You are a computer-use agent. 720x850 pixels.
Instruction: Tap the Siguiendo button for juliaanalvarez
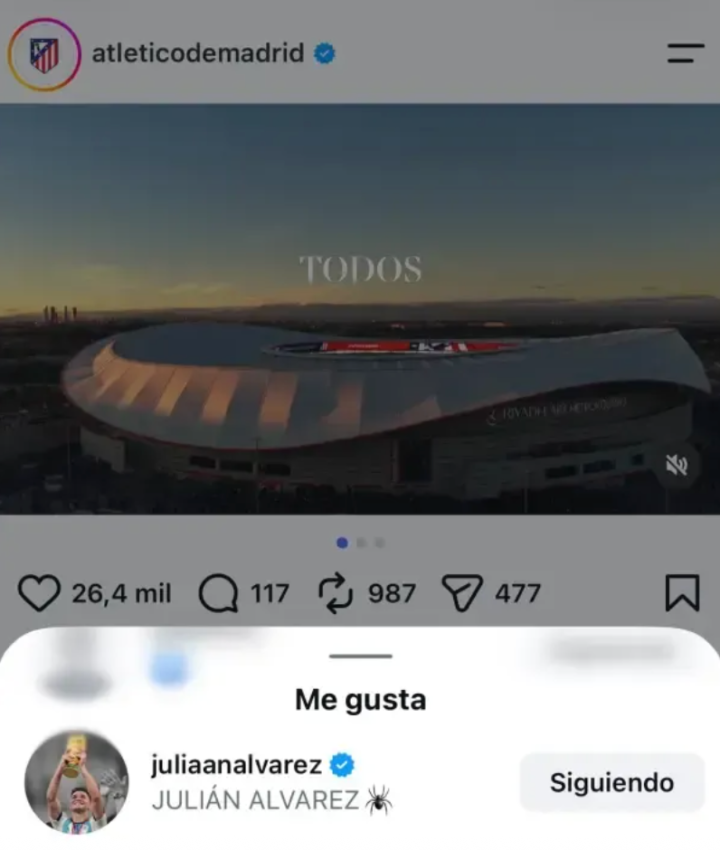(x=612, y=783)
